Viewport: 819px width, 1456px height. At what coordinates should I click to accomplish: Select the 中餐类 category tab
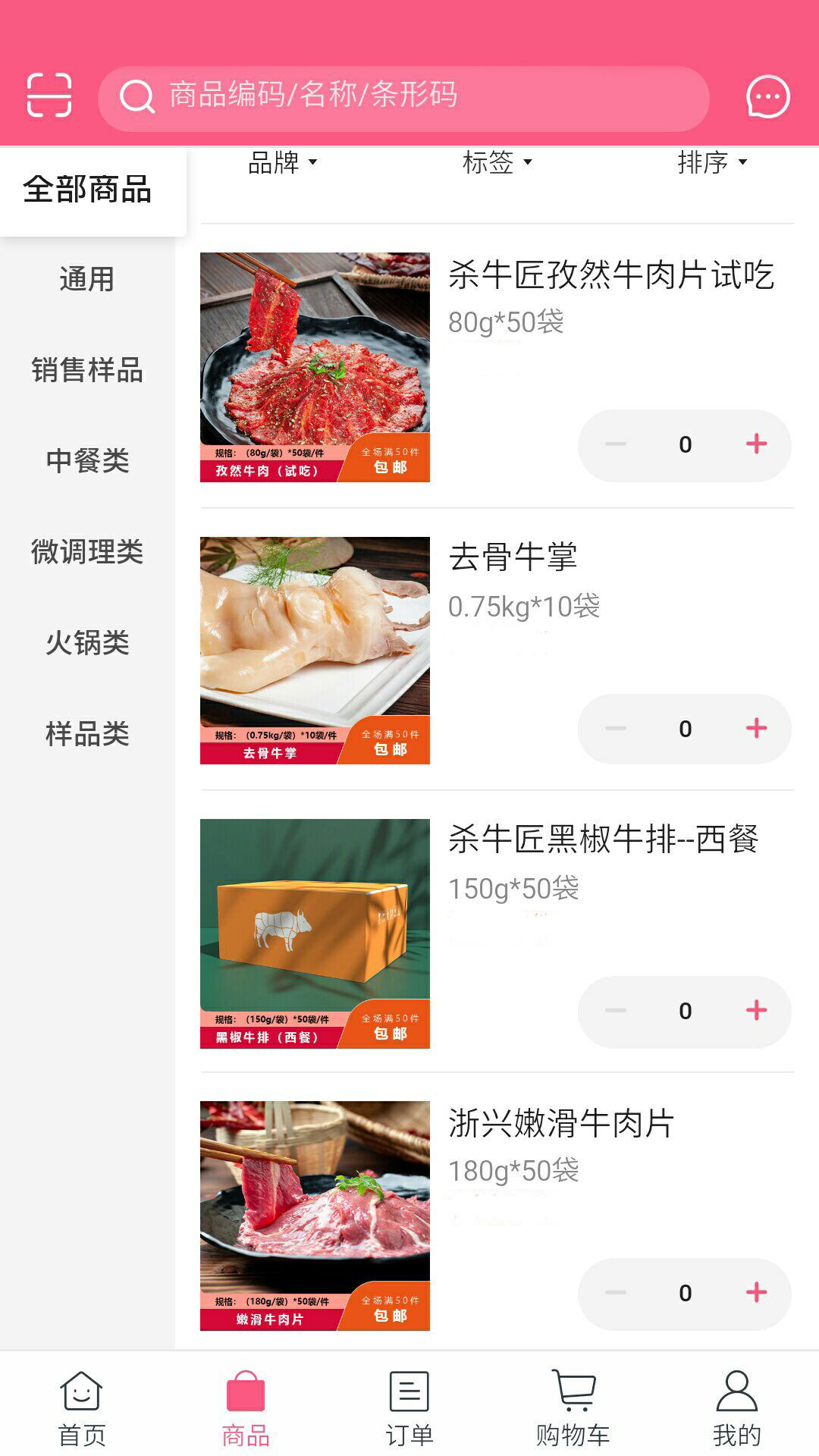(x=87, y=462)
